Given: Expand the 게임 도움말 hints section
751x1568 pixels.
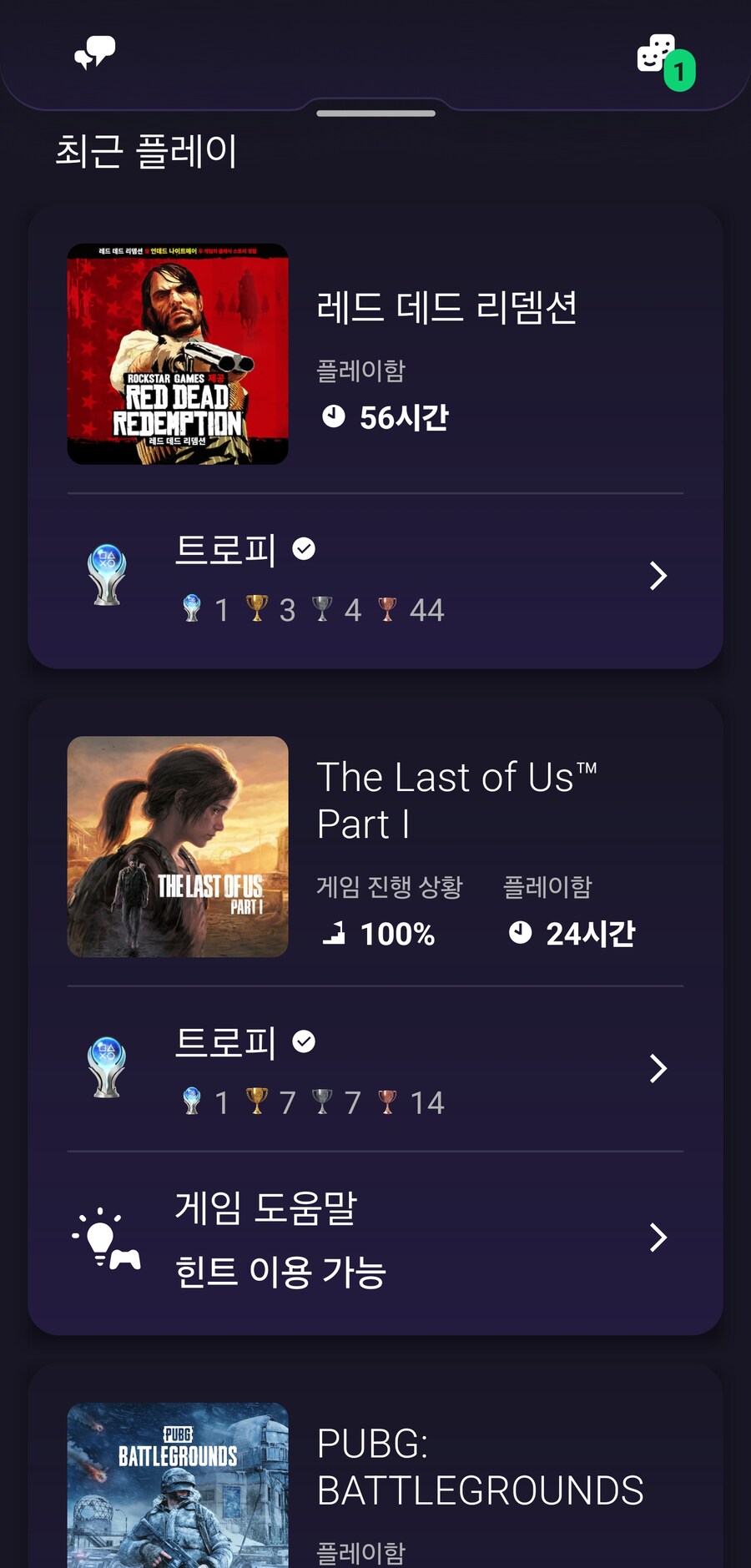Looking at the screenshot, I should [x=658, y=1238].
